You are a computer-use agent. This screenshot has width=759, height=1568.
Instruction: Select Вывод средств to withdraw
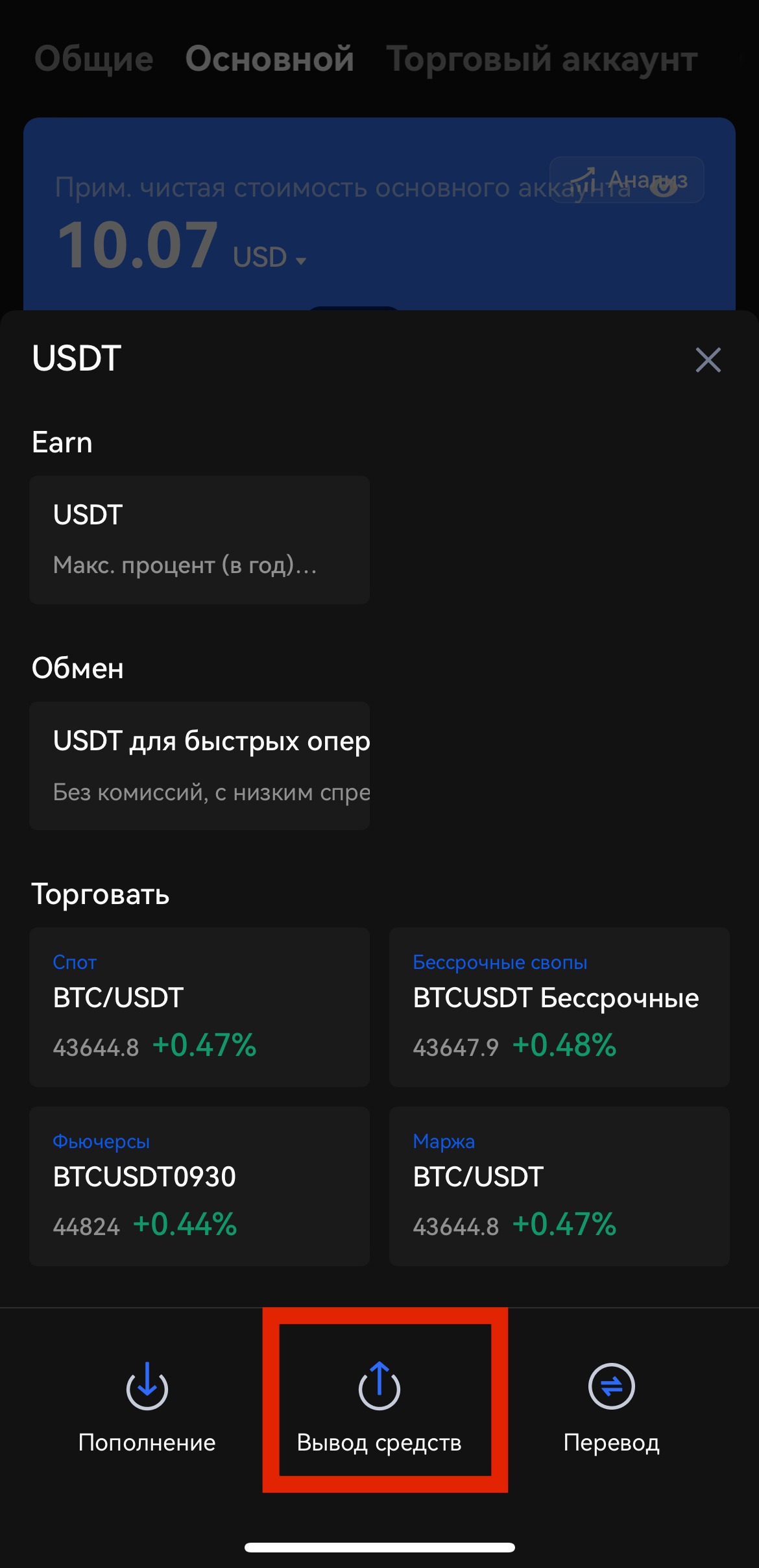tap(379, 1406)
